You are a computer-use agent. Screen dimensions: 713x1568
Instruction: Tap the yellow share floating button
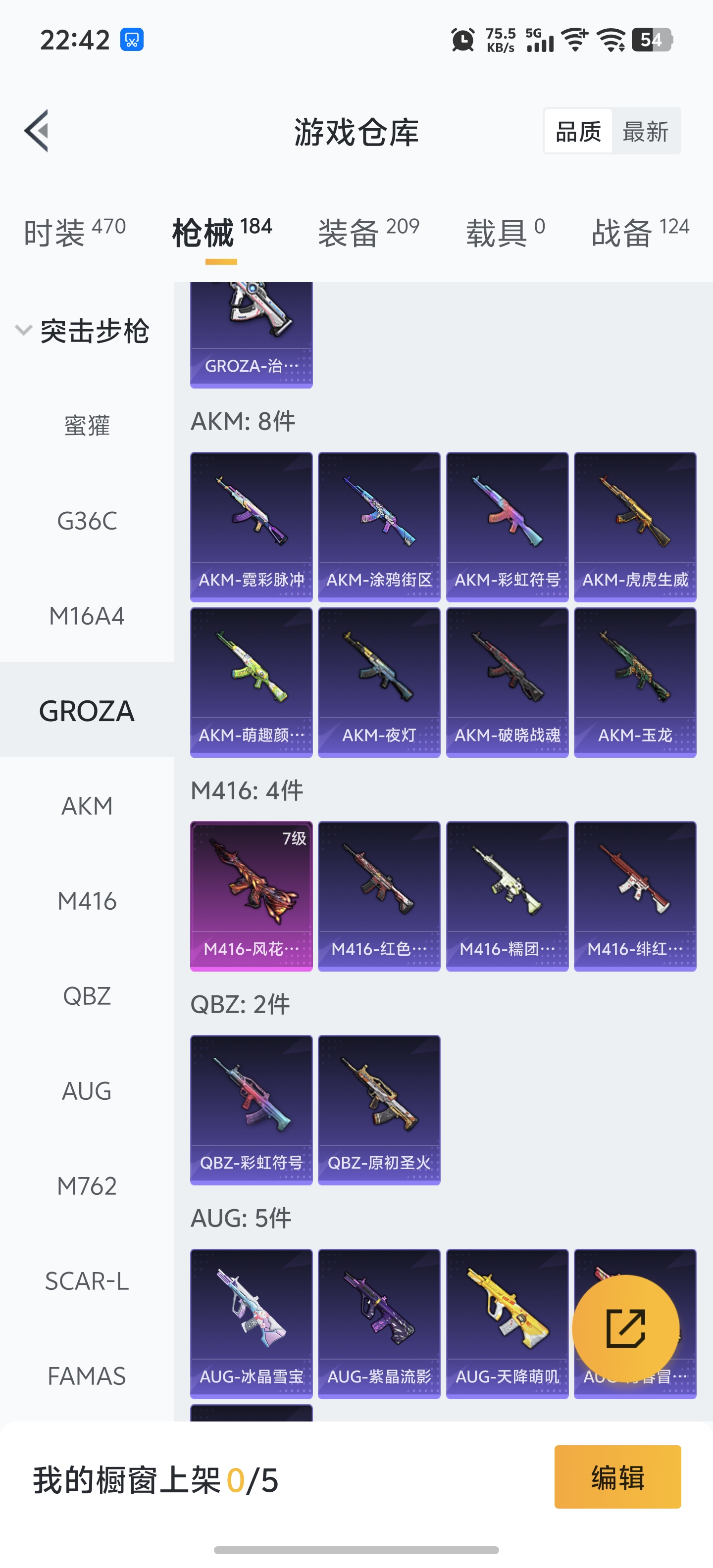[625, 1328]
